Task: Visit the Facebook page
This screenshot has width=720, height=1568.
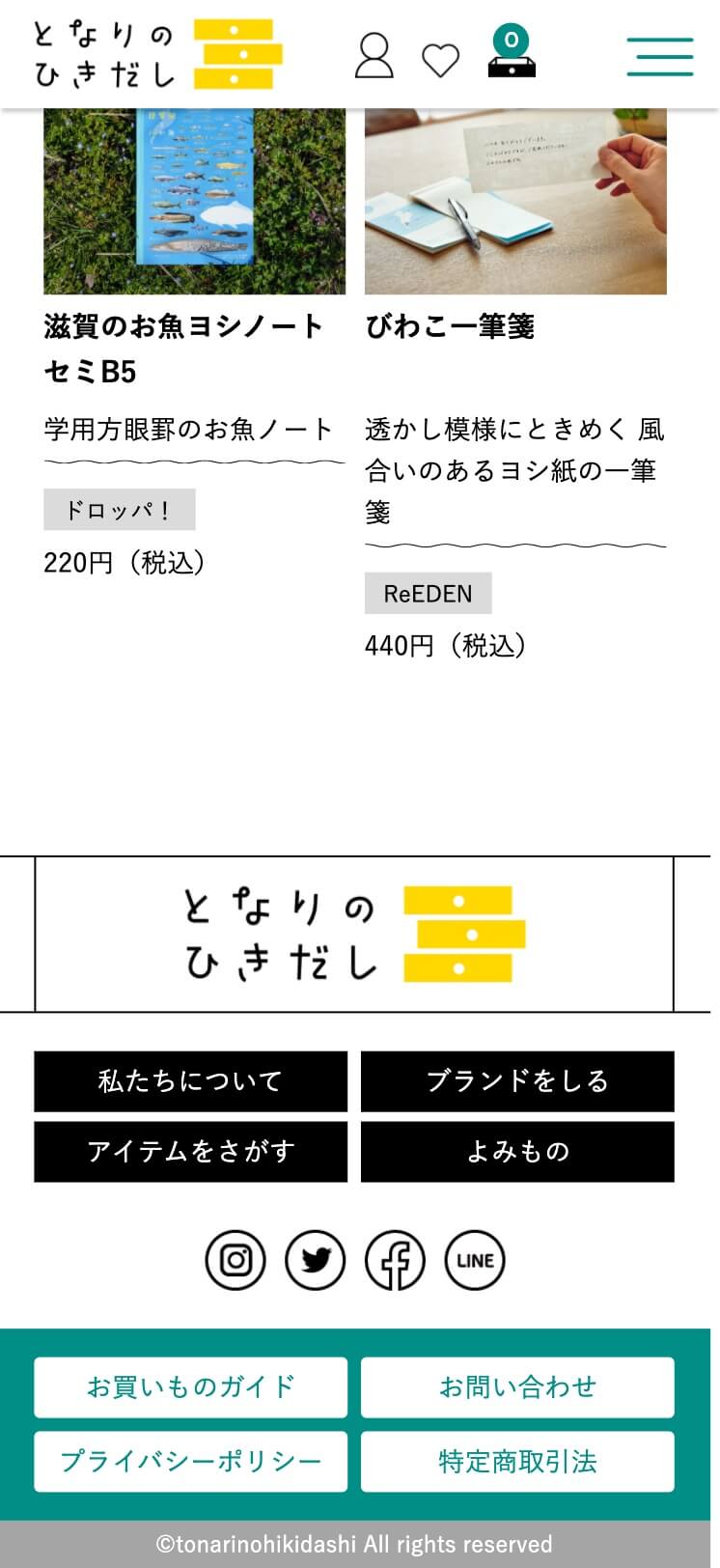Action: point(395,1260)
